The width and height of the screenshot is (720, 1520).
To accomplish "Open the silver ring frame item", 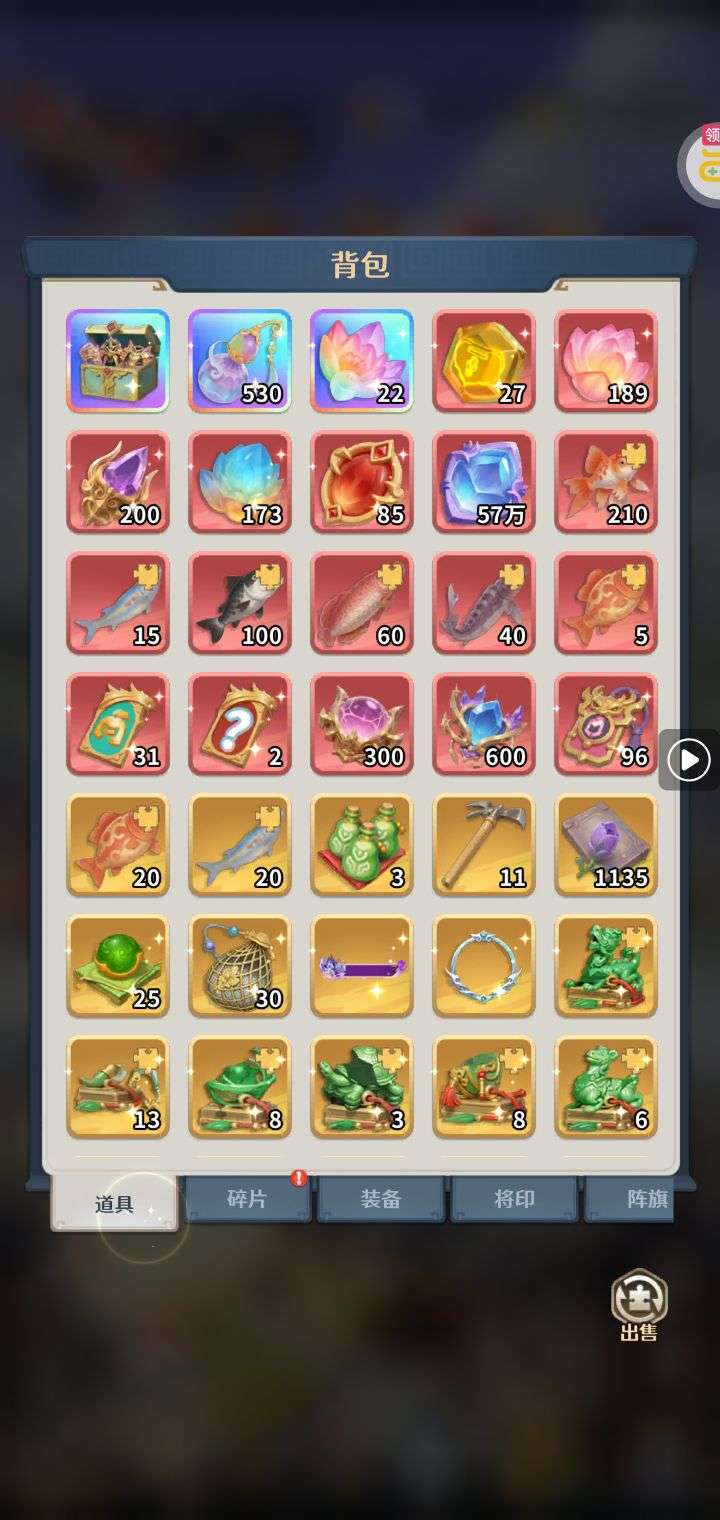I will click(x=484, y=966).
